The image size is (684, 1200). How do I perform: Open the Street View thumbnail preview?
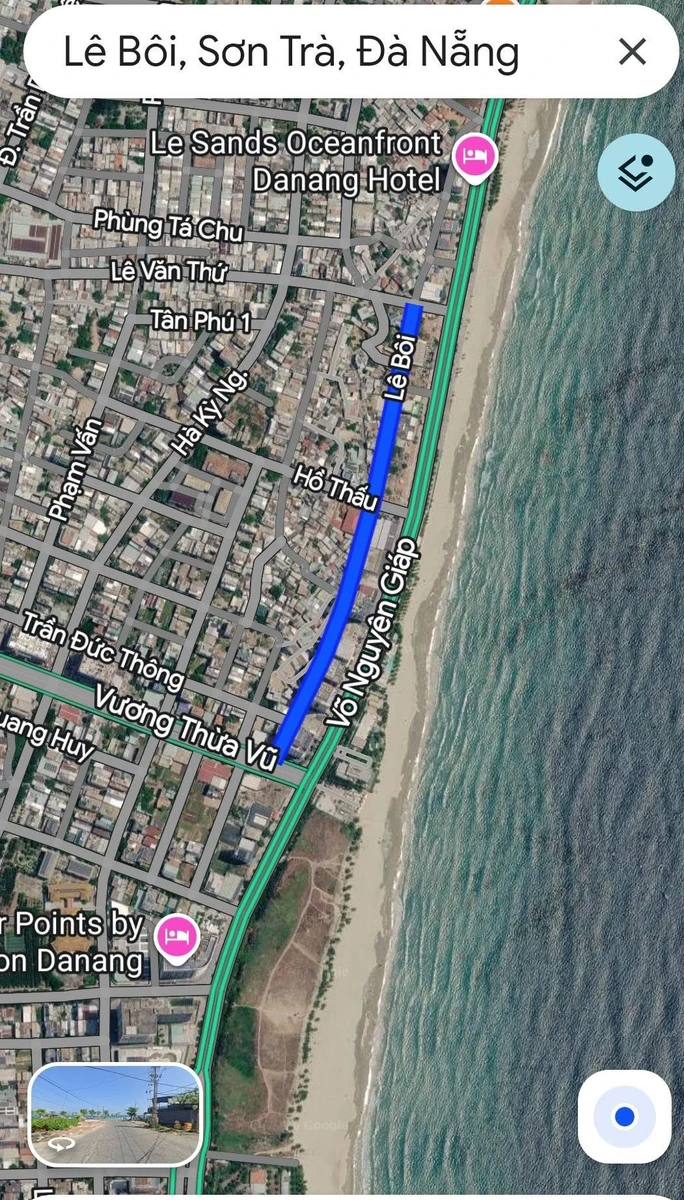tap(115, 1115)
